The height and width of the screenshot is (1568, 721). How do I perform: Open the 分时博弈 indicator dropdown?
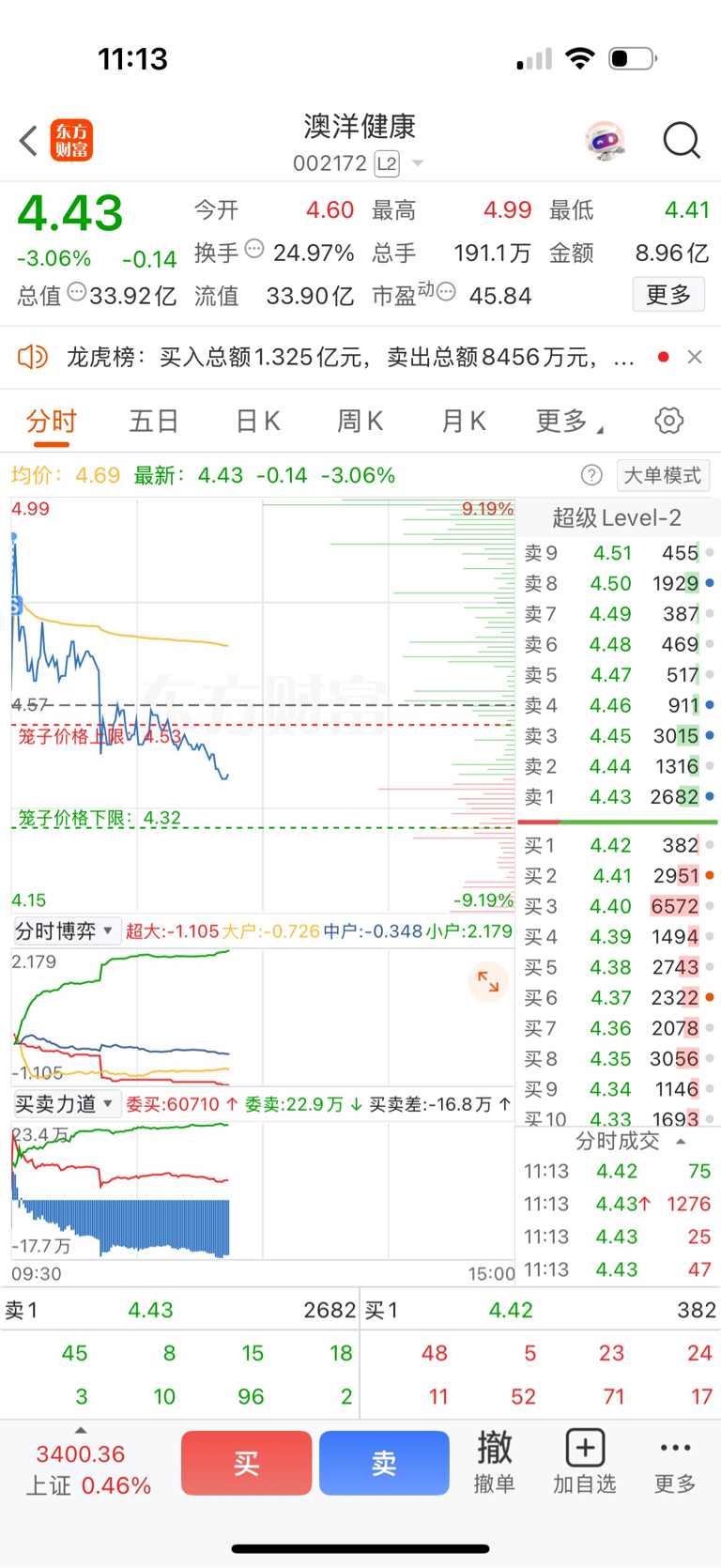point(65,931)
